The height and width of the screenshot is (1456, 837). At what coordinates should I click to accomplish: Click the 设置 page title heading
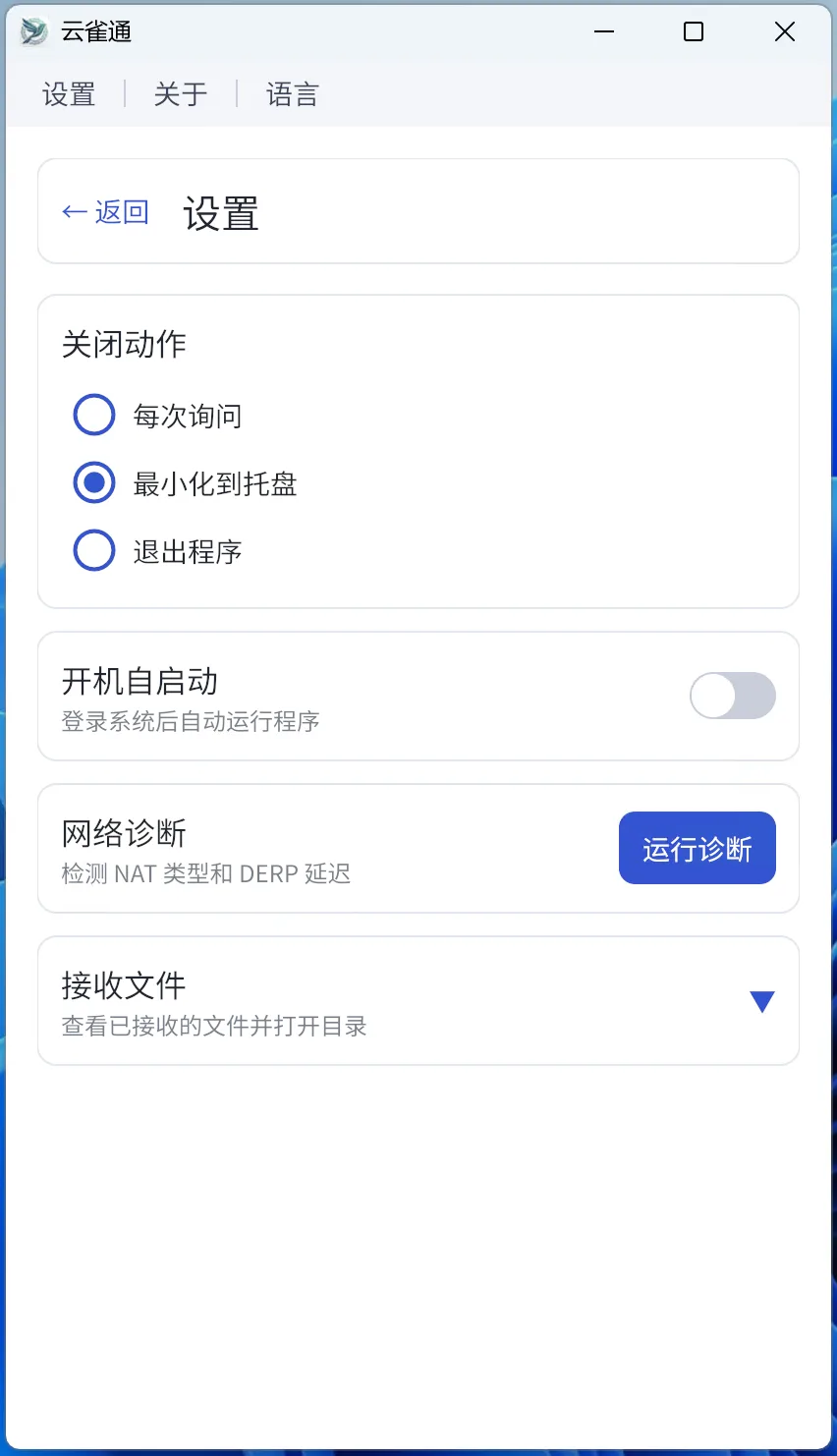pos(219,215)
